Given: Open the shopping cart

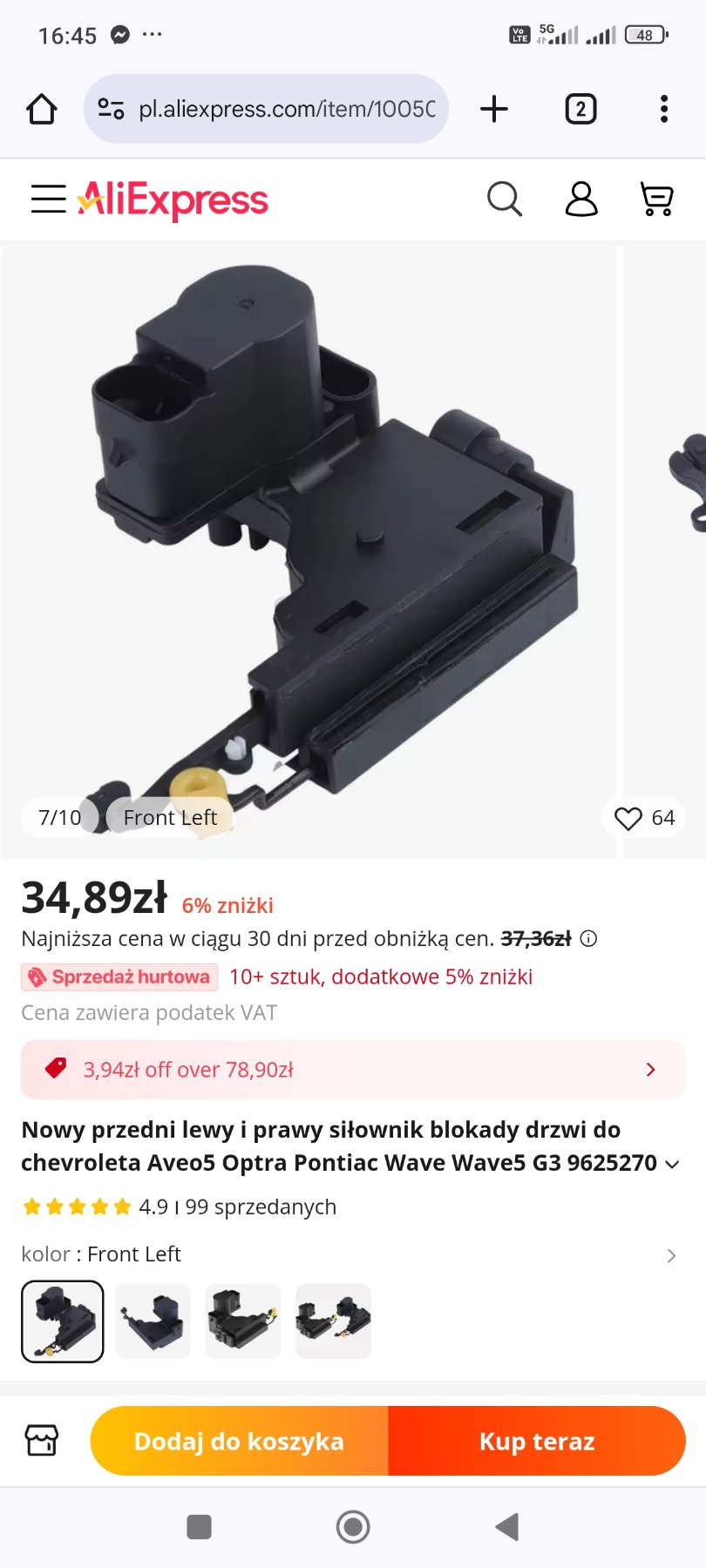Looking at the screenshot, I should tap(656, 199).
